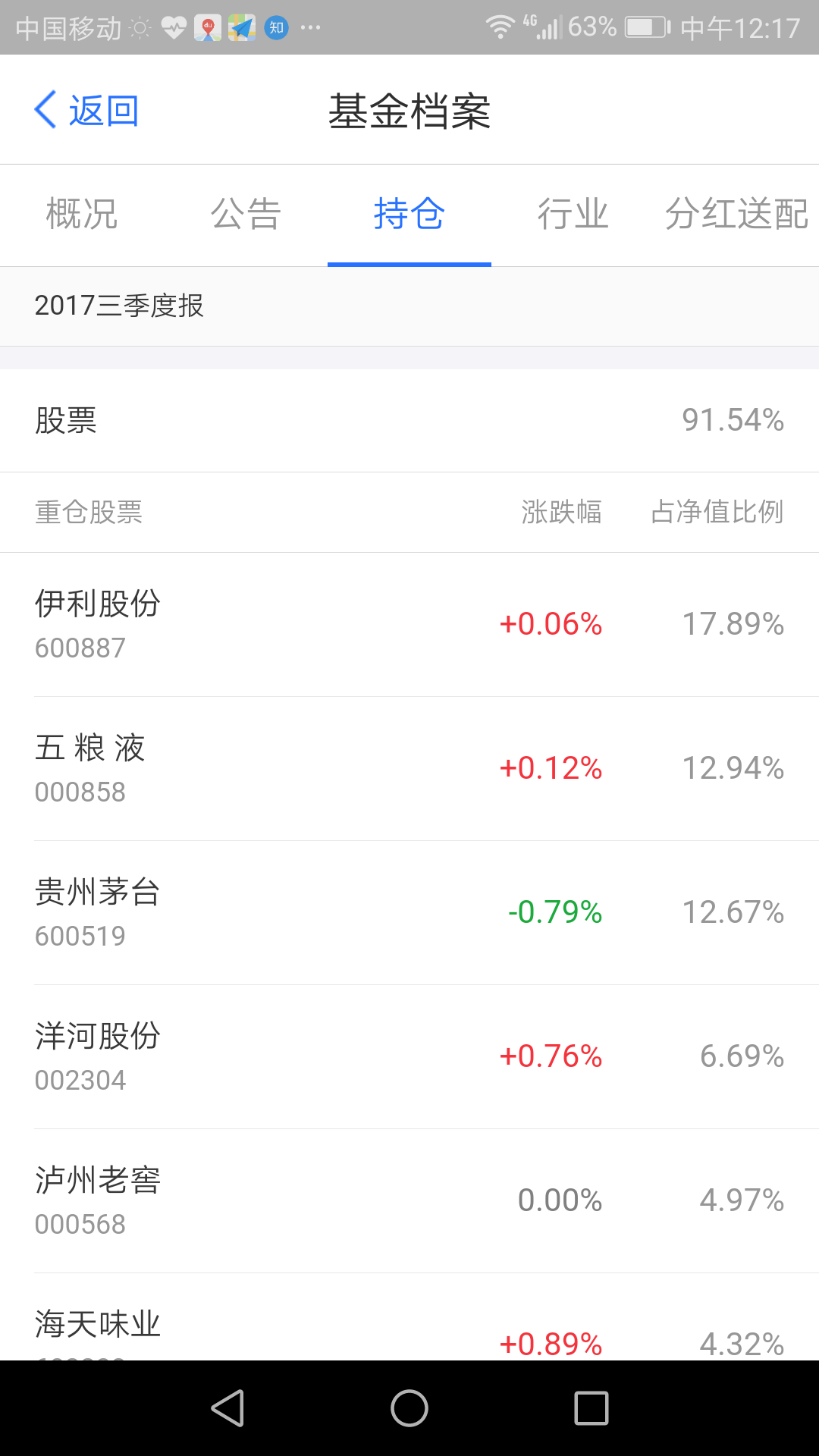Open the 泸州老窖 000568 stock row
The height and width of the screenshot is (1456, 819).
pos(409,1200)
